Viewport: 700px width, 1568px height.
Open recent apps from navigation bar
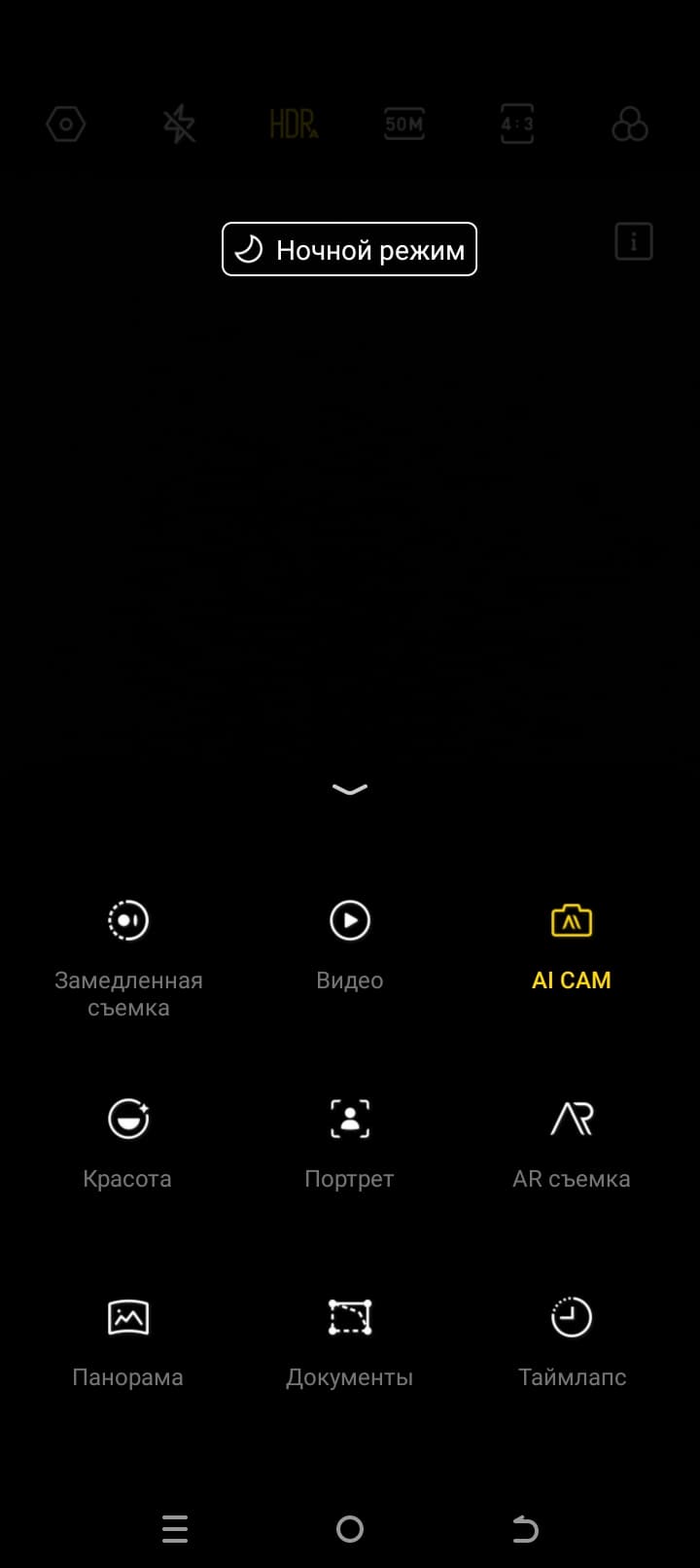pyautogui.click(x=175, y=1529)
